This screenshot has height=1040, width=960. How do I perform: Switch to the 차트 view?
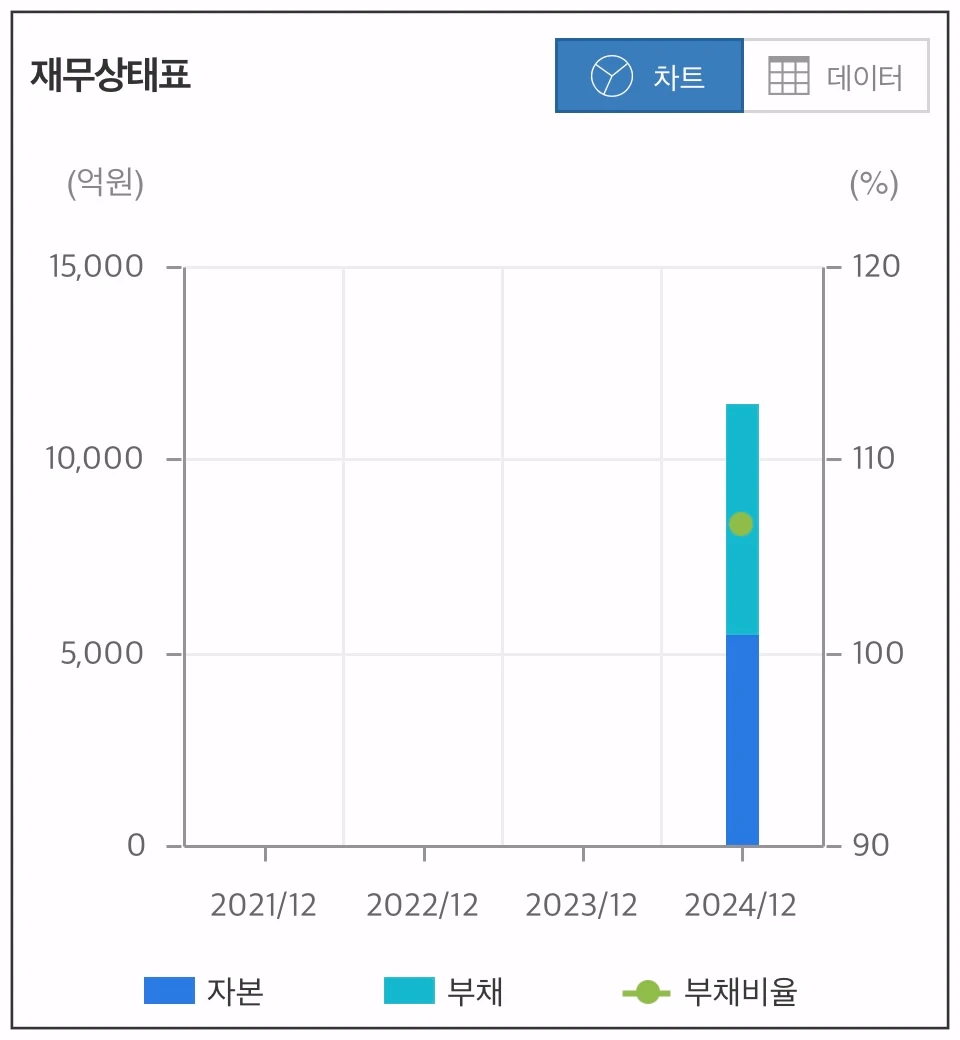click(650, 75)
